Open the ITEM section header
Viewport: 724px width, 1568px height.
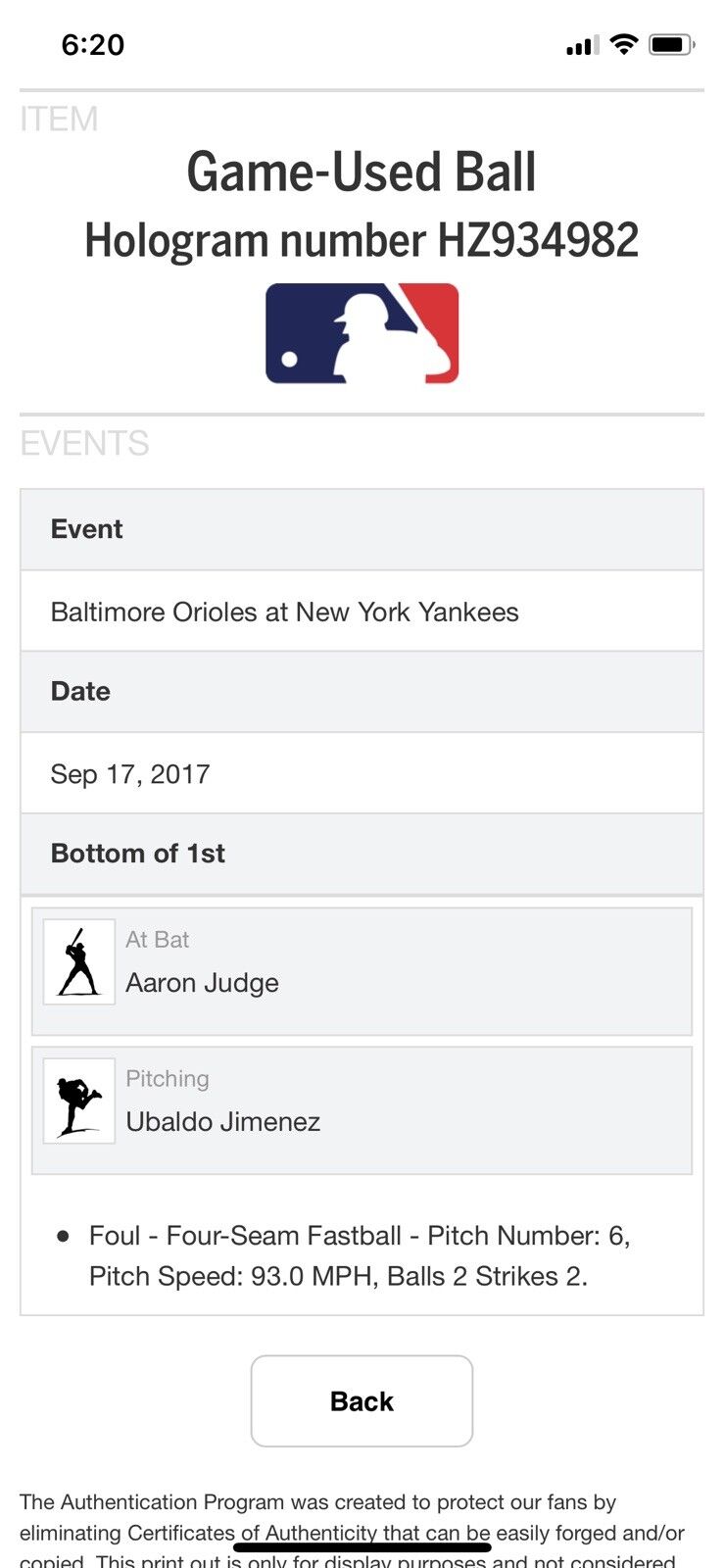[57, 118]
